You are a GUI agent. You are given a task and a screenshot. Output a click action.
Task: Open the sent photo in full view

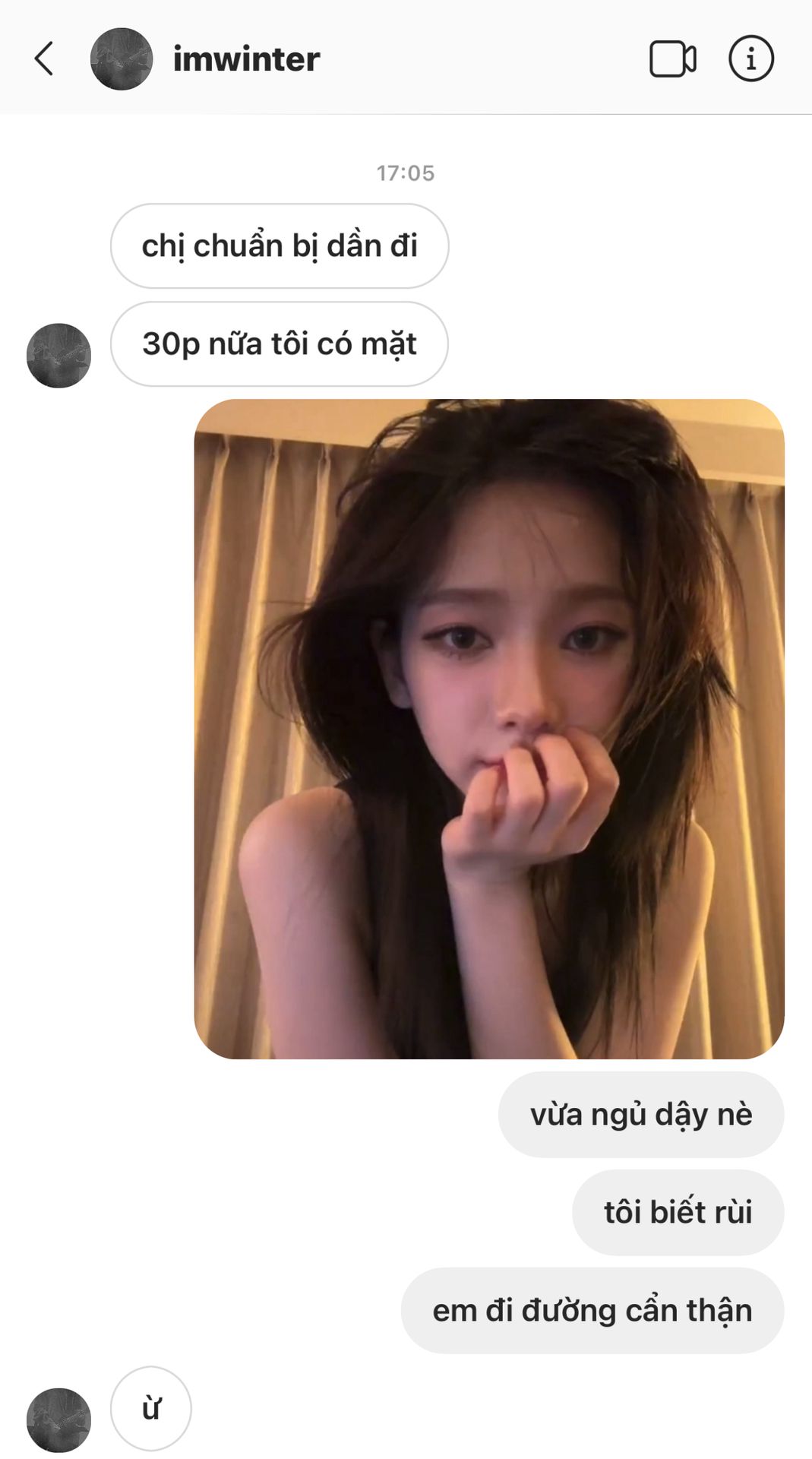pos(489,728)
